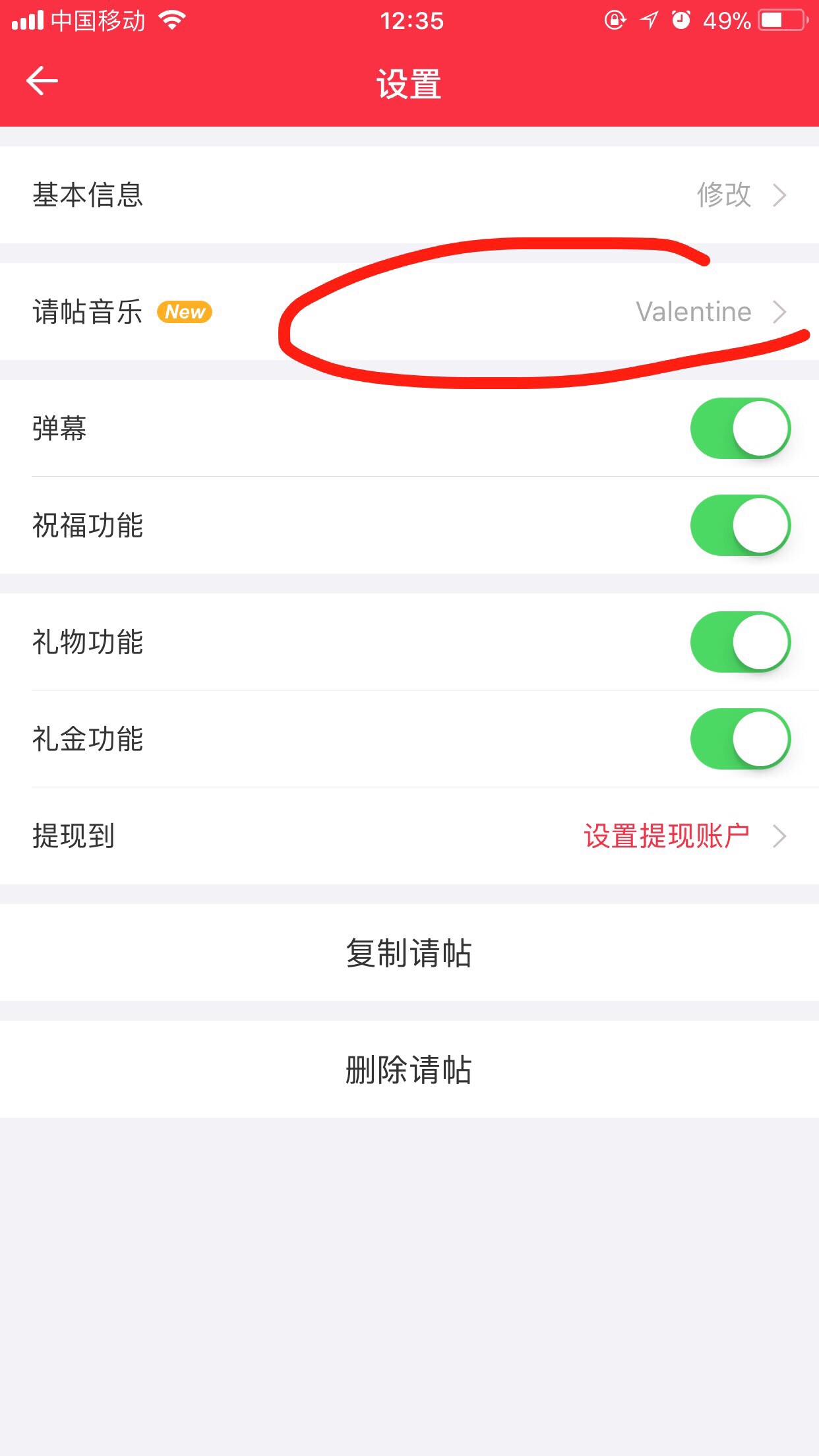This screenshot has width=819, height=1456.
Task: Select 删除请帖 to delete the invitation
Action: (409, 1070)
